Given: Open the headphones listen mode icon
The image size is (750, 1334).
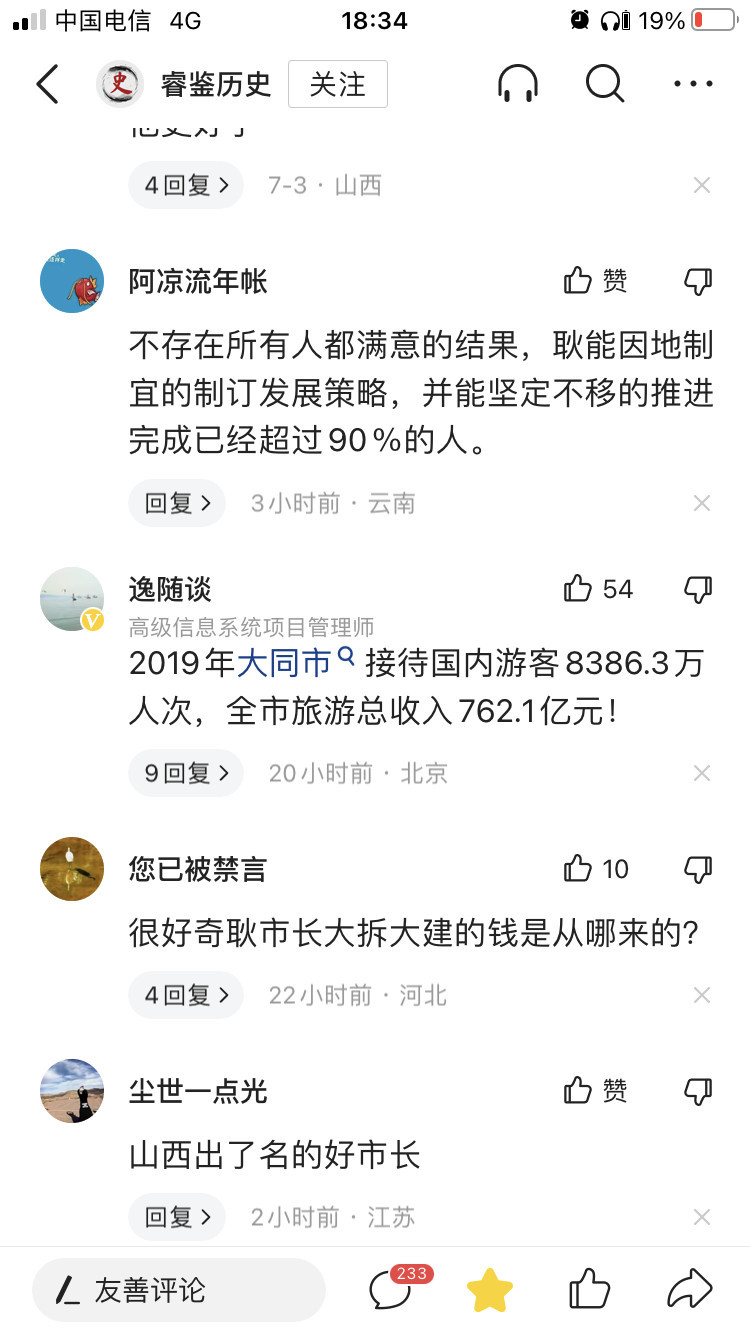Looking at the screenshot, I should click(518, 85).
